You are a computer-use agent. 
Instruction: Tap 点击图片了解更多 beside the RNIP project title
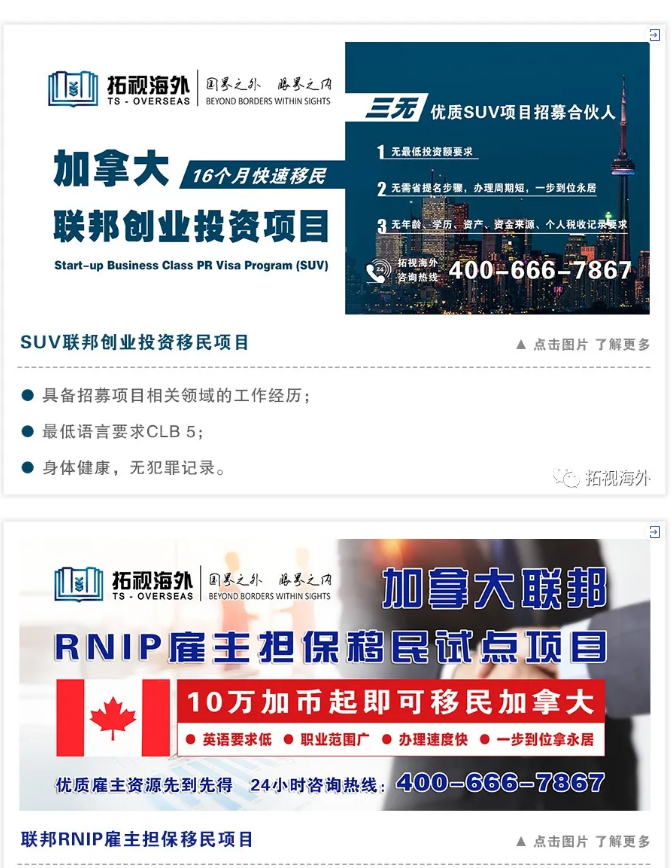coord(583,841)
